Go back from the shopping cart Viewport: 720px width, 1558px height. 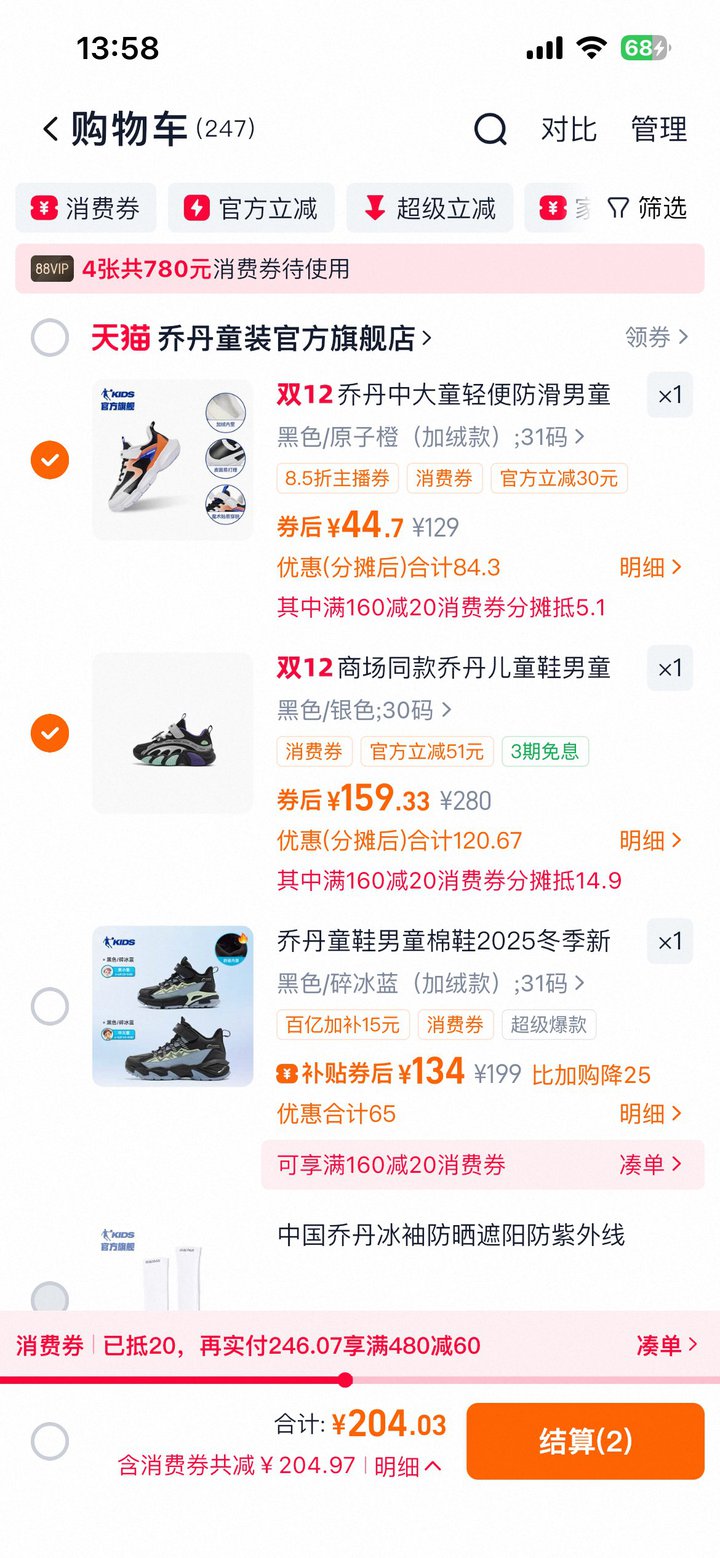pyautogui.click(x=50, y=129)
